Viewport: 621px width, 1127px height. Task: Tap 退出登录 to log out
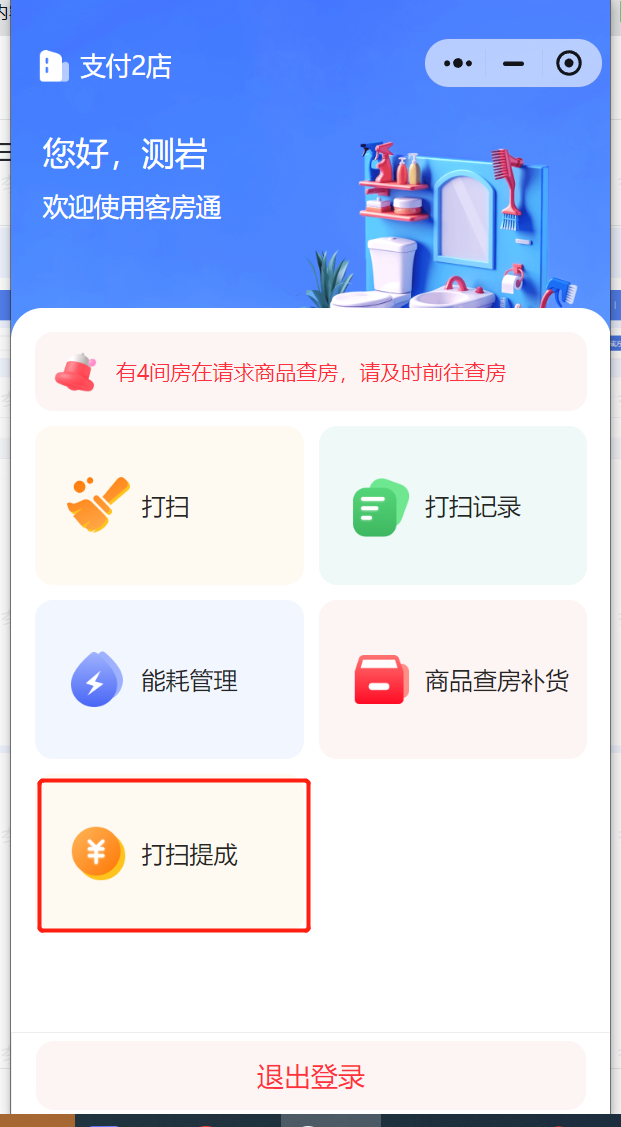[311, 1076]
